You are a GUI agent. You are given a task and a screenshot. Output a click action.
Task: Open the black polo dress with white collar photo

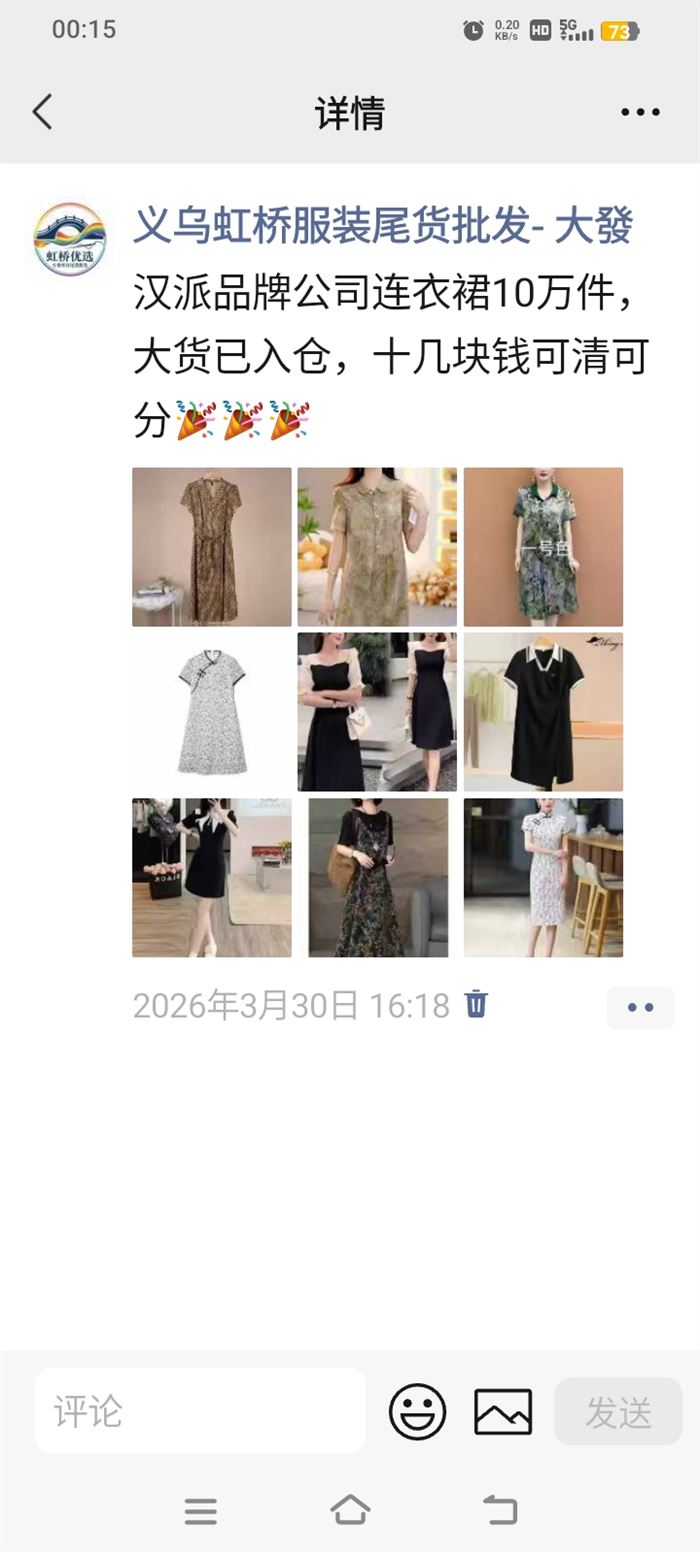coord(543,712)
